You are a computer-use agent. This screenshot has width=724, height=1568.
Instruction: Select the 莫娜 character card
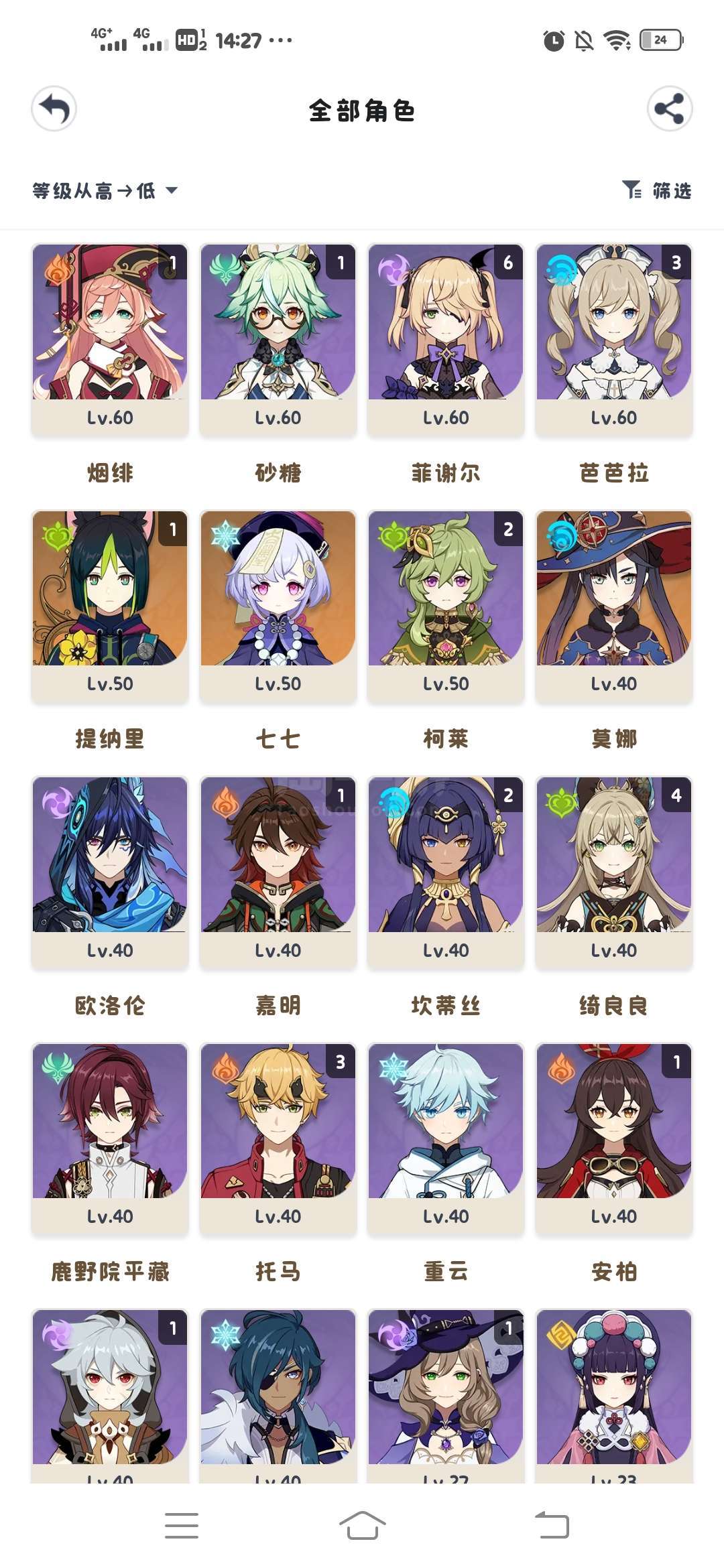click(x=614, y=606)
